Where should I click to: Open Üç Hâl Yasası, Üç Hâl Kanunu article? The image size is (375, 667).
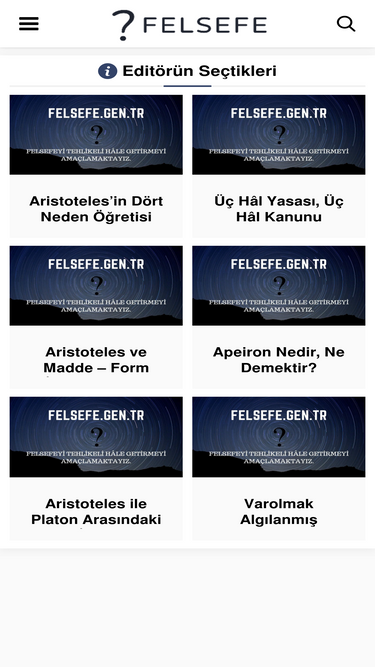(279, 209)
